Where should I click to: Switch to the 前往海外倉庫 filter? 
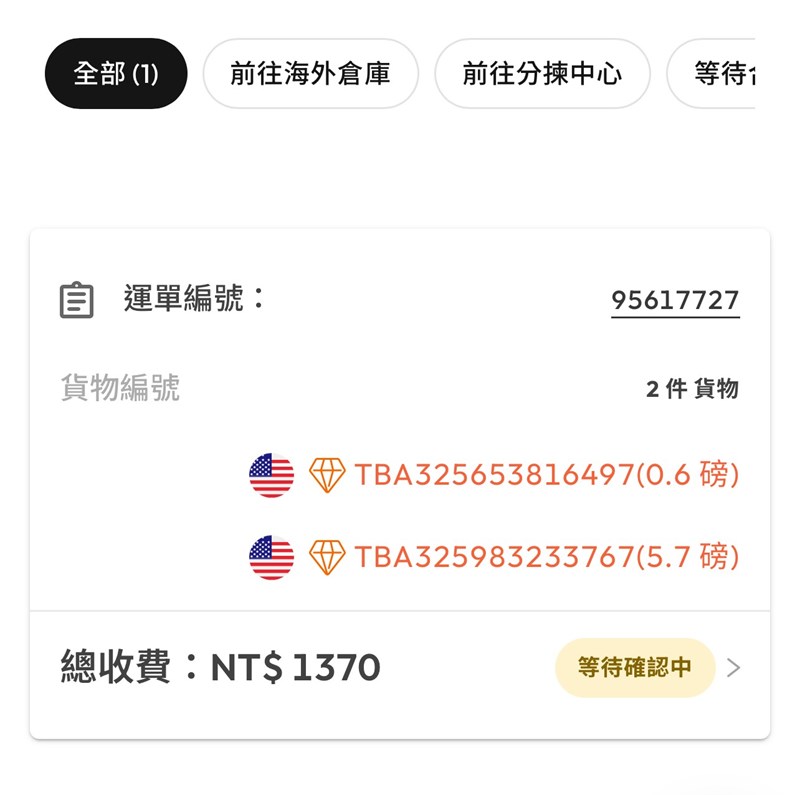click(x=310, y=73)
